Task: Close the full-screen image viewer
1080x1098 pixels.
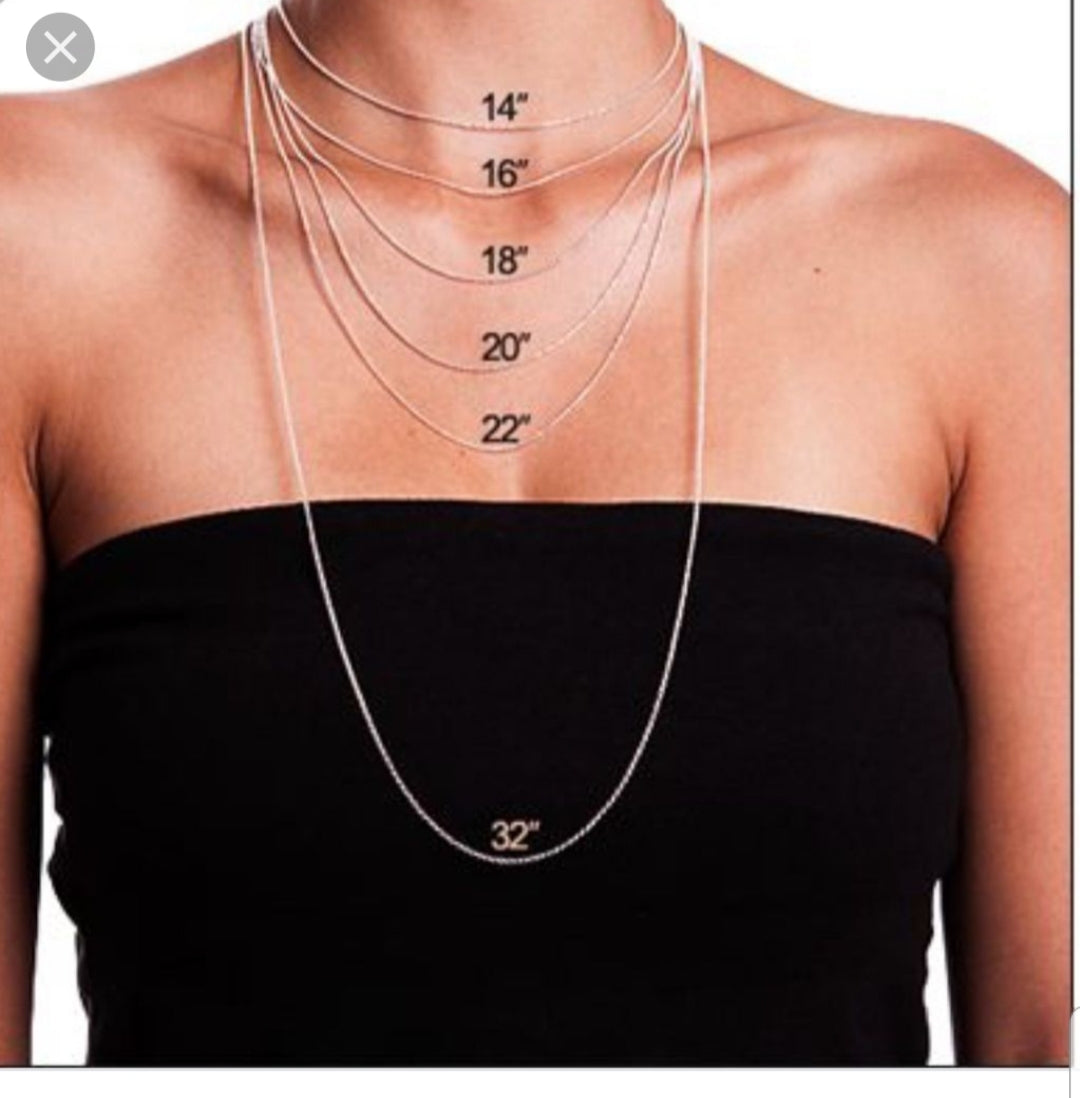Action: point(60,47)
